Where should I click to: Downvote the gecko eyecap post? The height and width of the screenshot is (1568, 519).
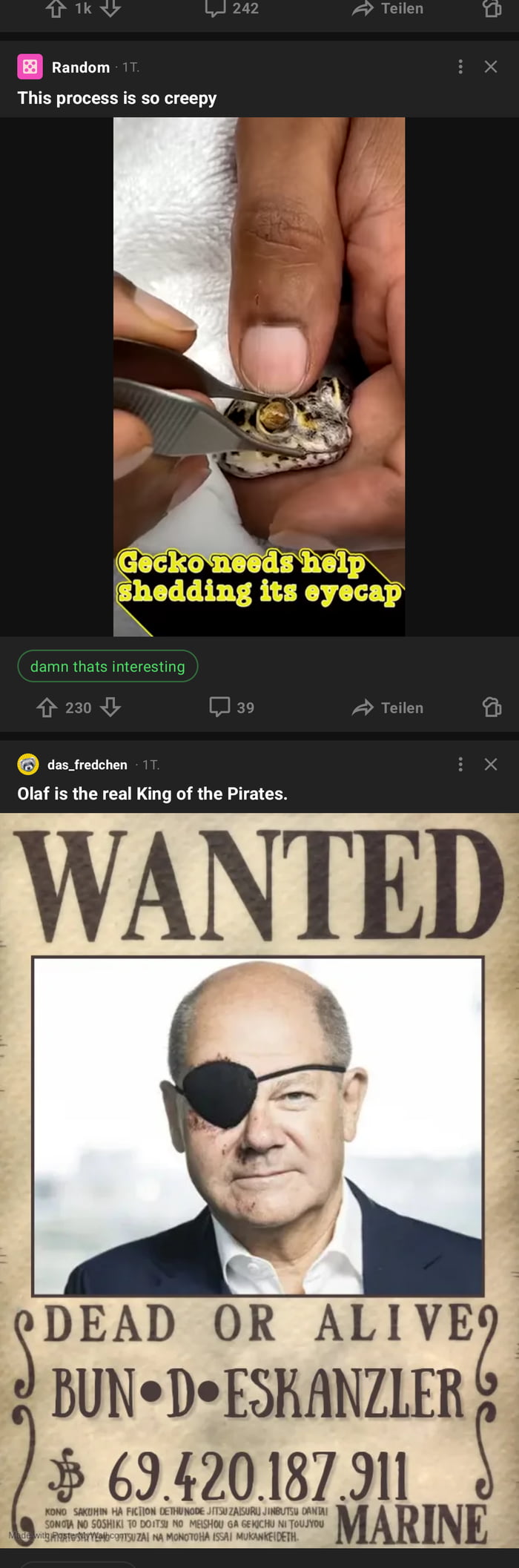pos(110,708)
